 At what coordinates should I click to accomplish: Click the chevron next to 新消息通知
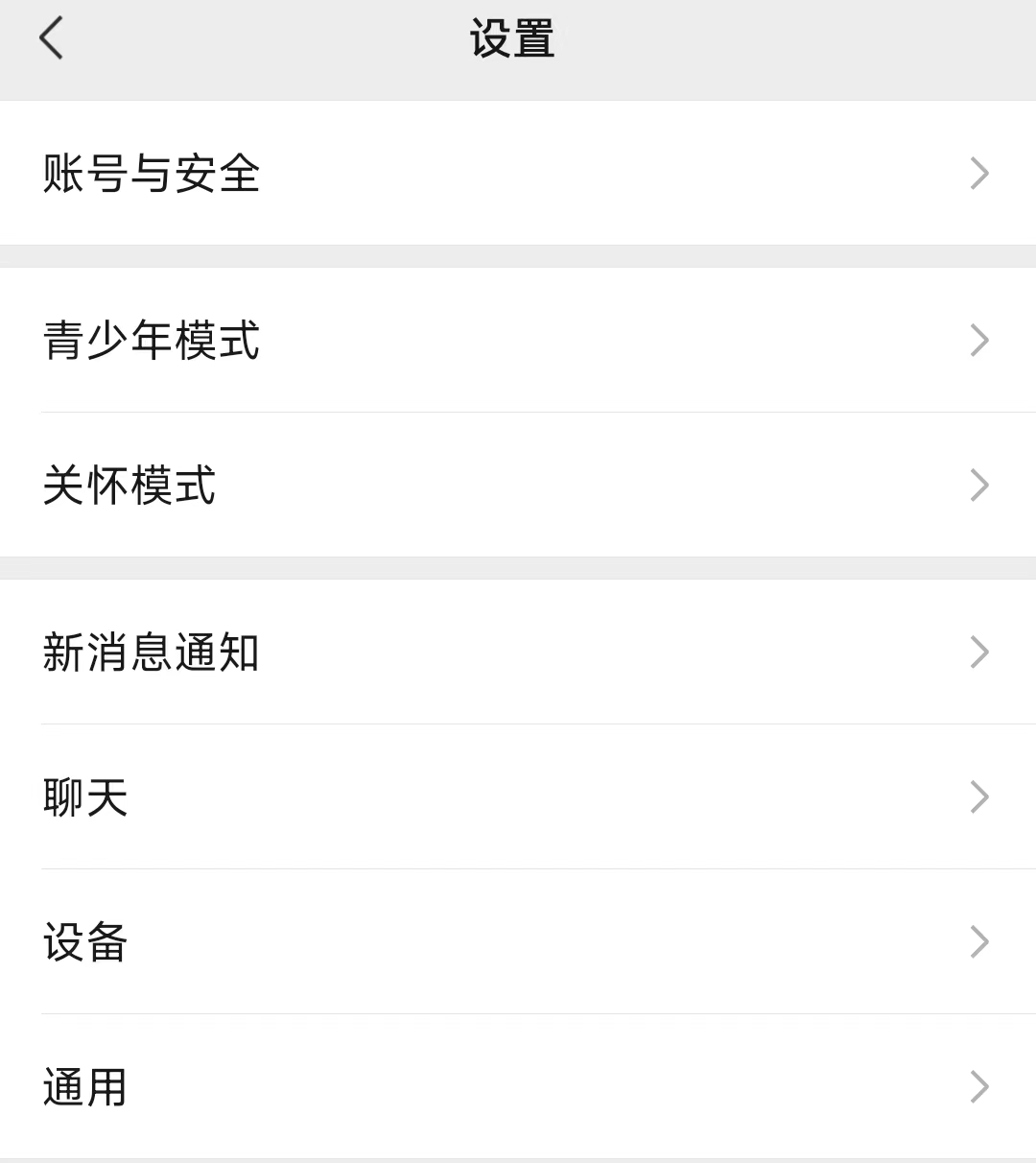(x=979, y=653)
